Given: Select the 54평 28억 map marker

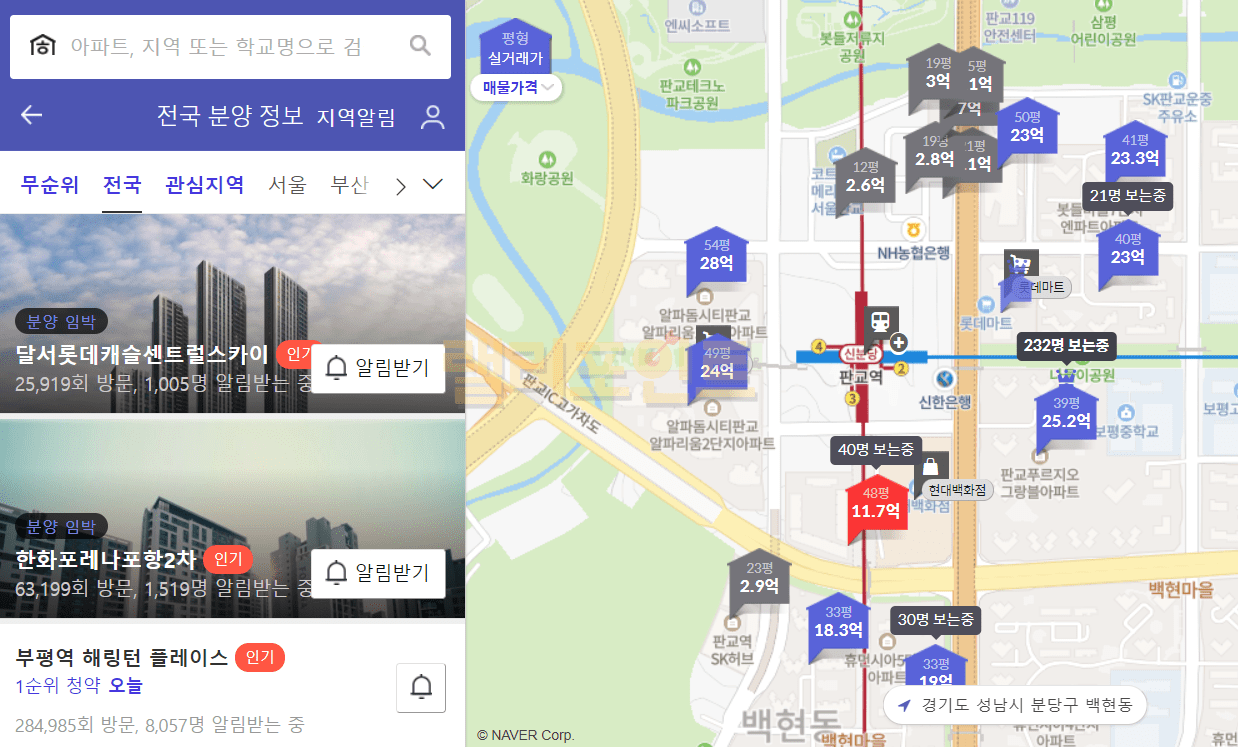Looking at the screenshot, I should point(716,258).
